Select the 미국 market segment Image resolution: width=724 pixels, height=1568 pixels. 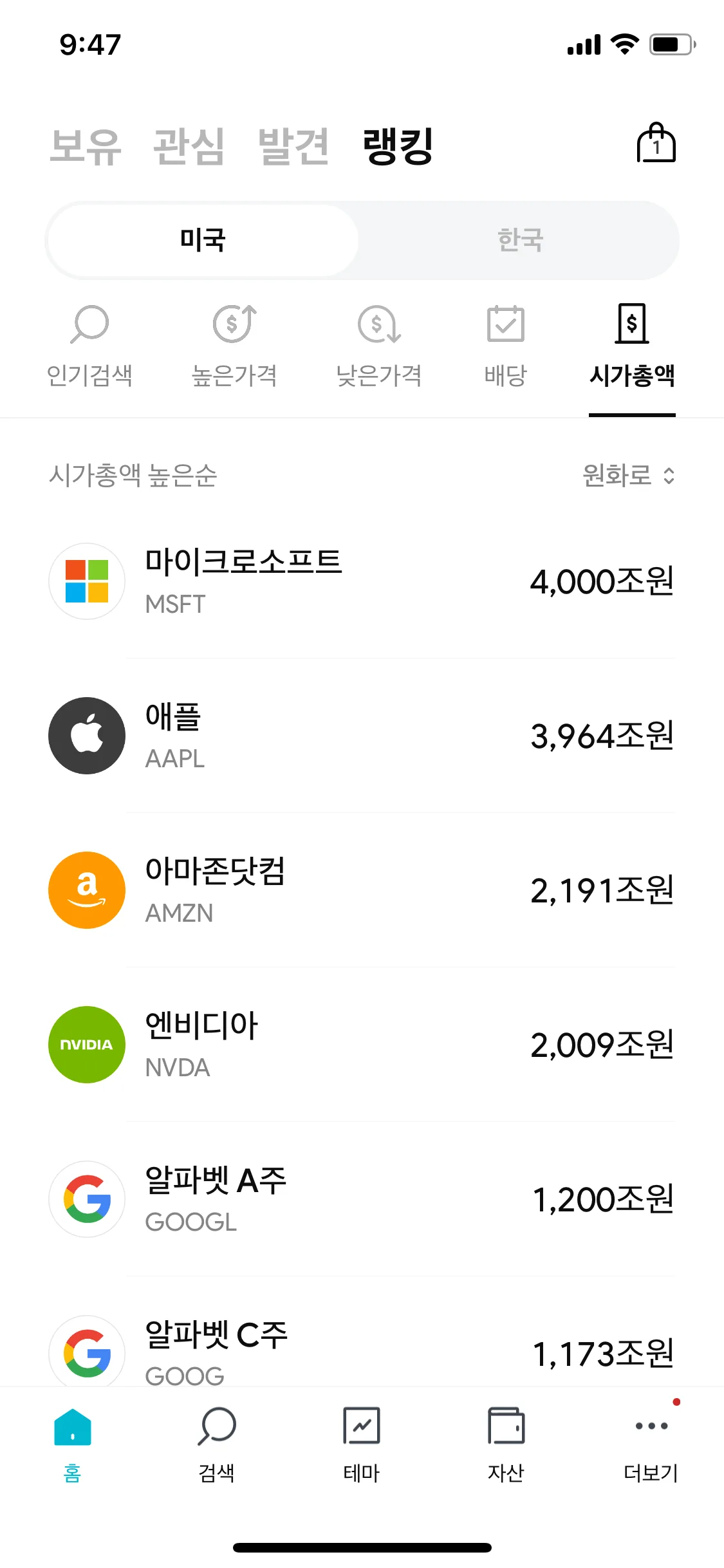pyautogui.click(x=203, y=240)
